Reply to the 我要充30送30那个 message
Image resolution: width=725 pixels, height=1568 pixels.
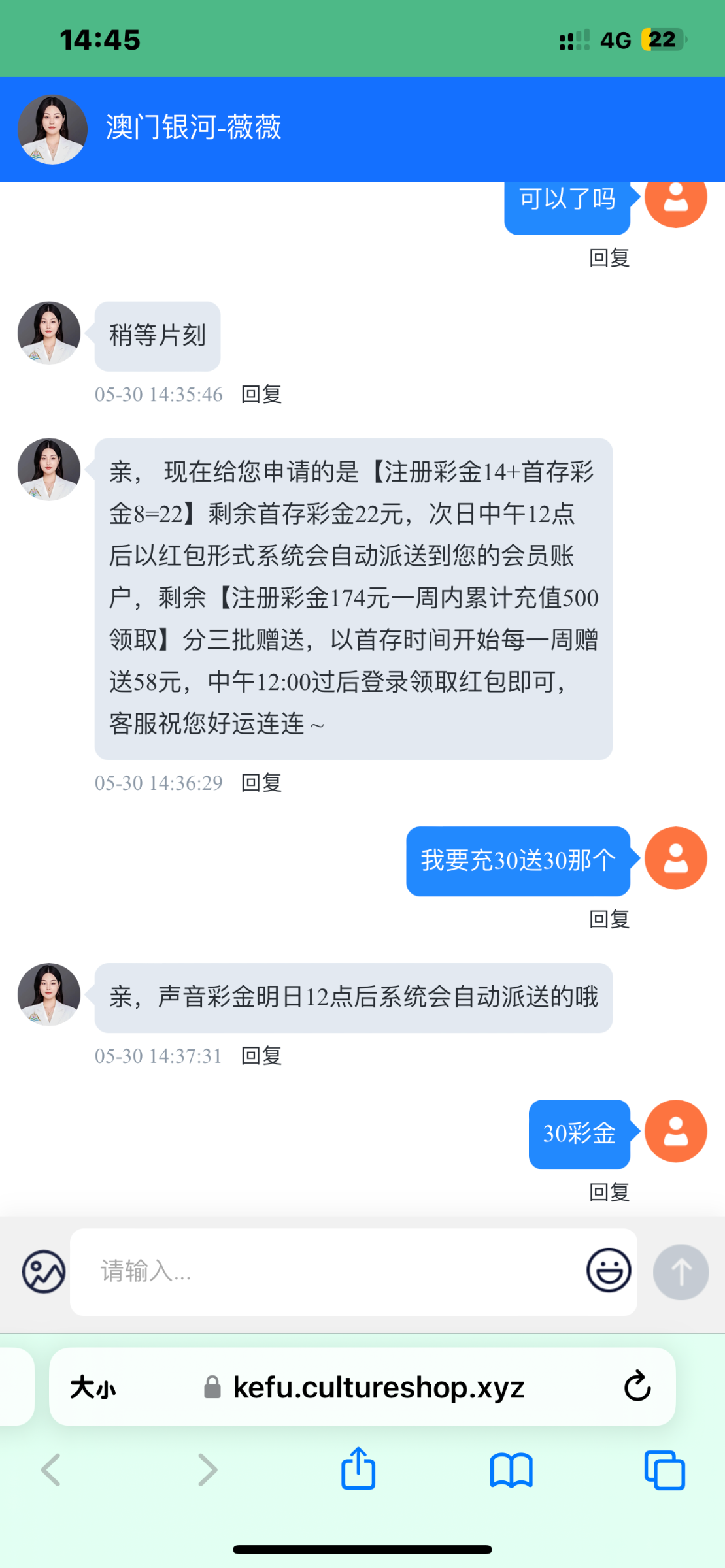click(x=609, y=919)
